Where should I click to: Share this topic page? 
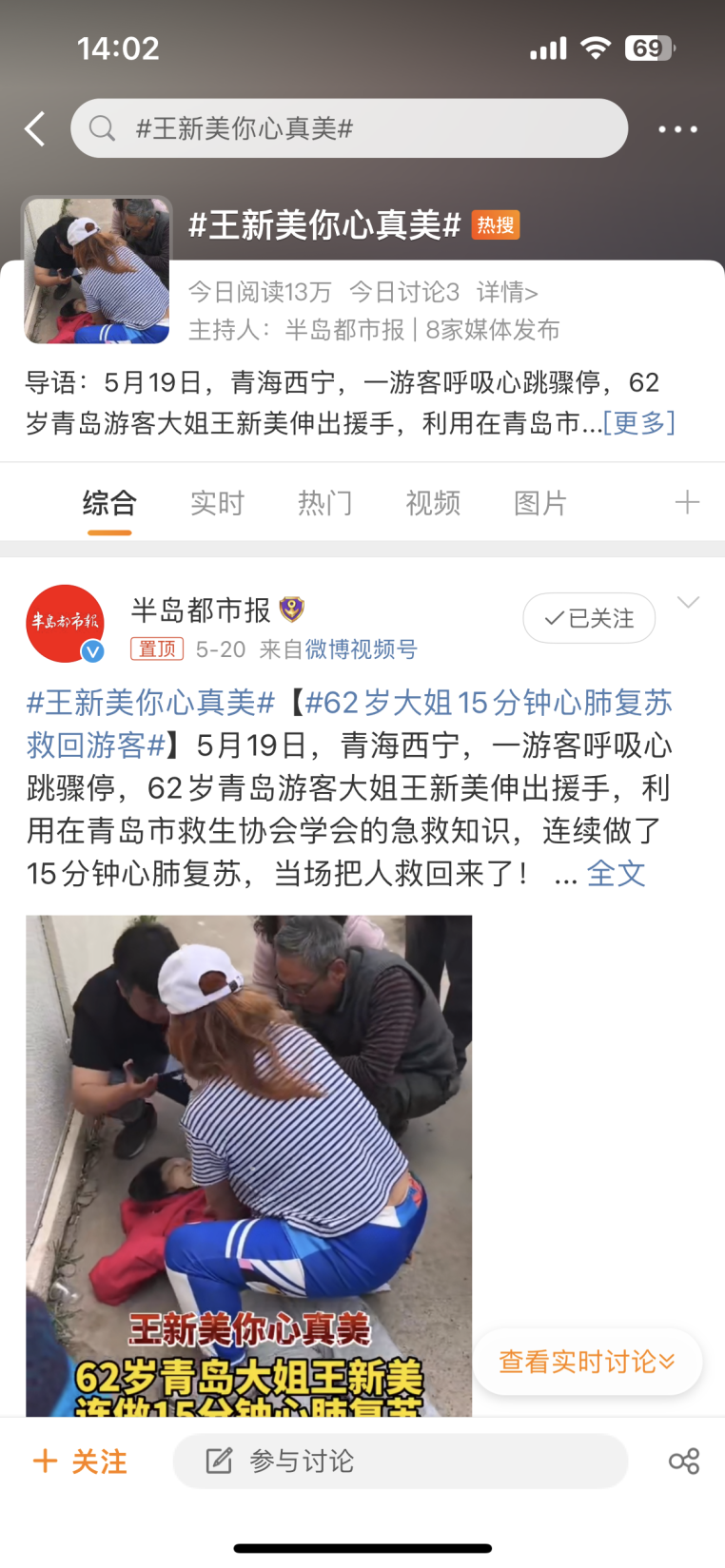point(684,1462)
